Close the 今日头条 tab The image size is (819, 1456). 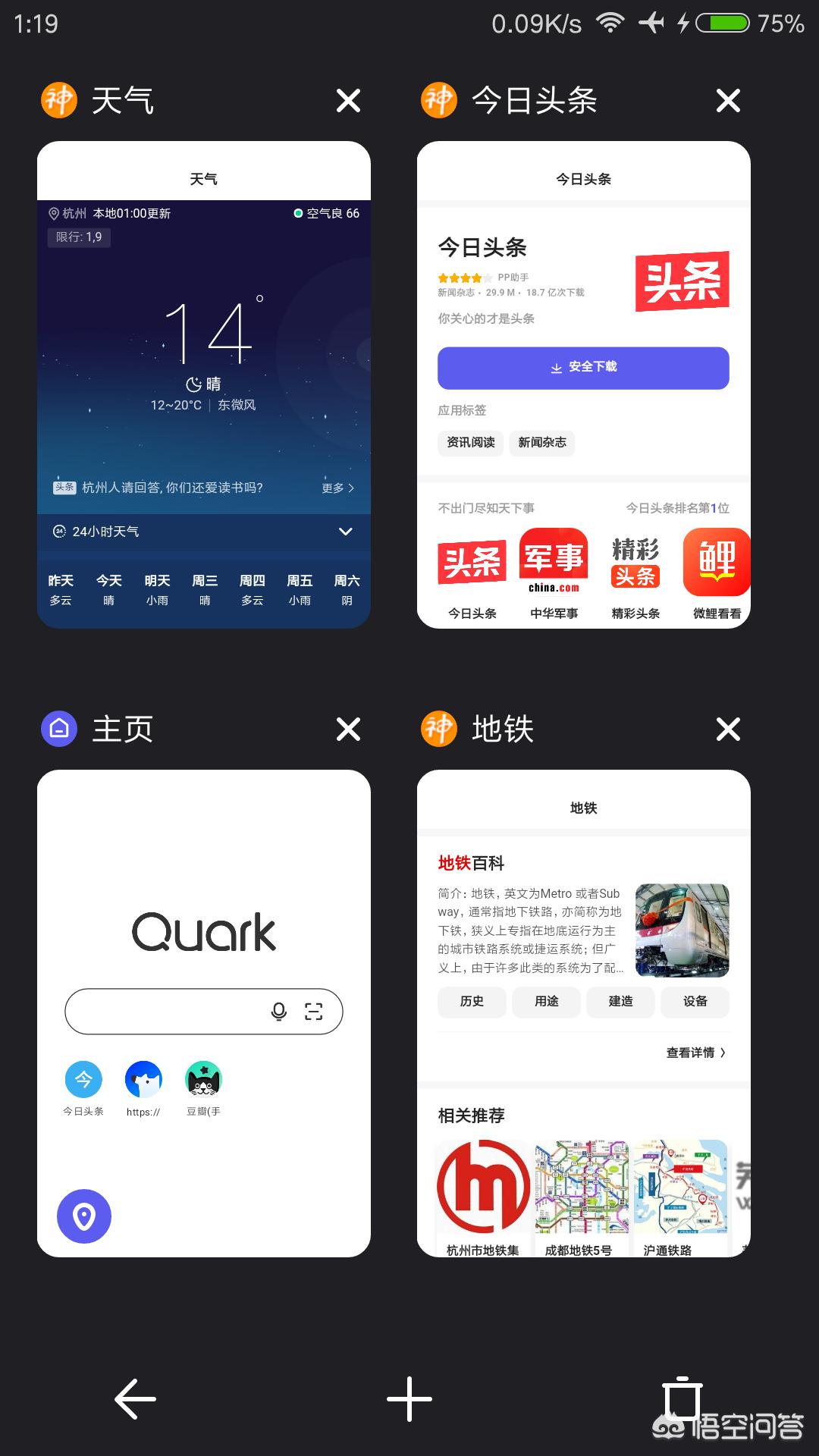click(x=728, y=101)
